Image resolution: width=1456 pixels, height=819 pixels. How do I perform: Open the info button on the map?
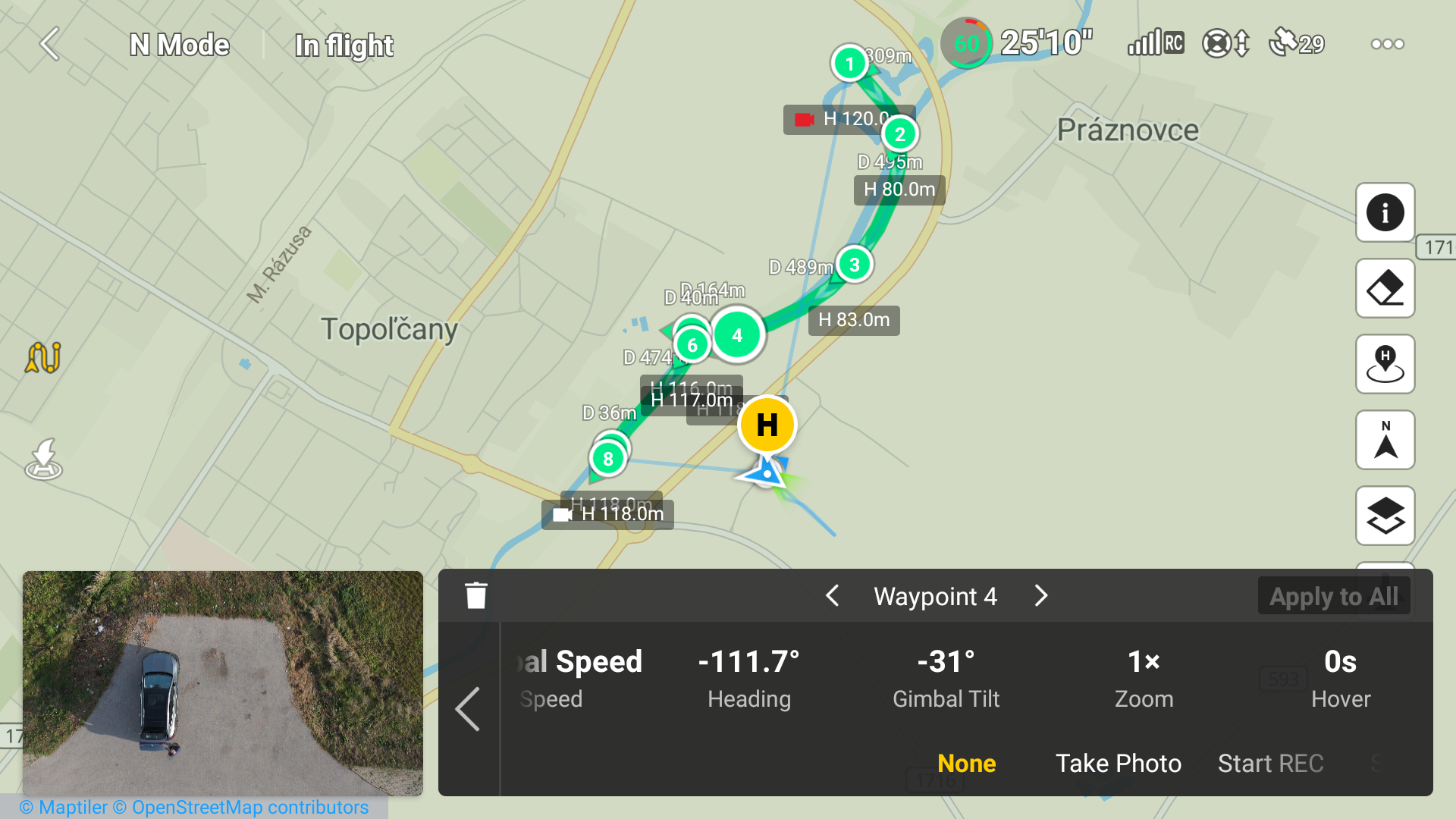[1385, 212]
